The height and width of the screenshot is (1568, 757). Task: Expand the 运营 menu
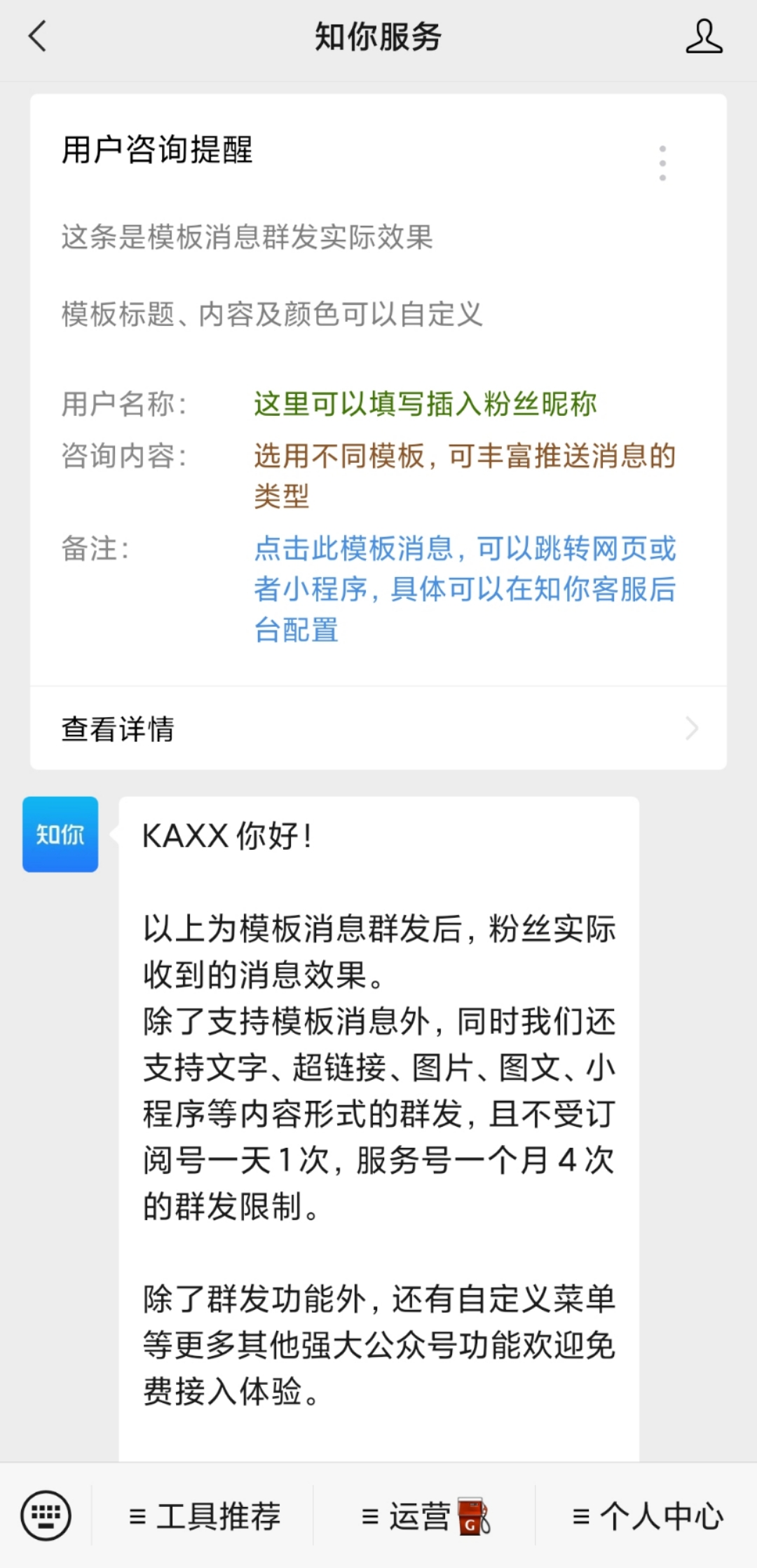point(424,1517)
